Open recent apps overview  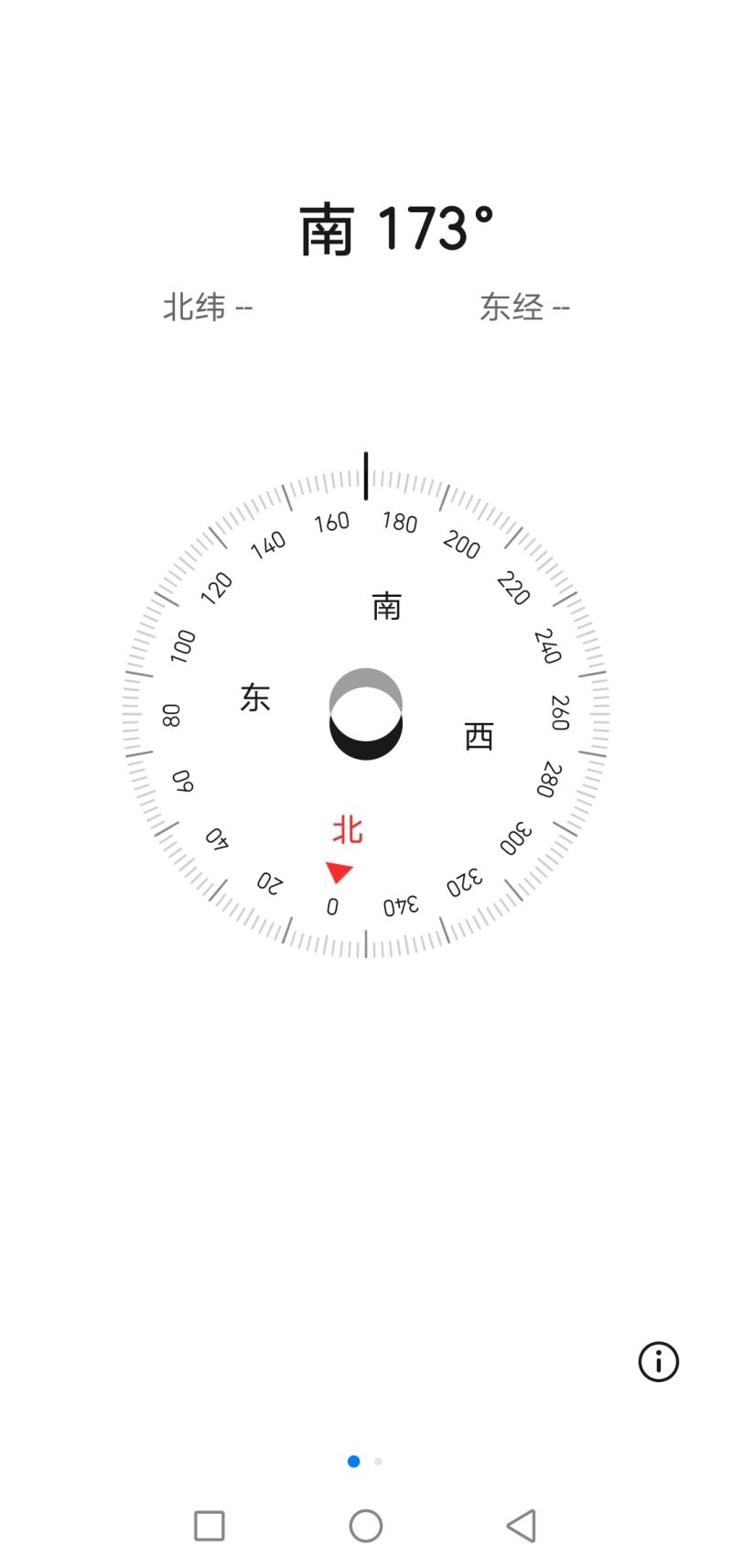[210, 1525]
